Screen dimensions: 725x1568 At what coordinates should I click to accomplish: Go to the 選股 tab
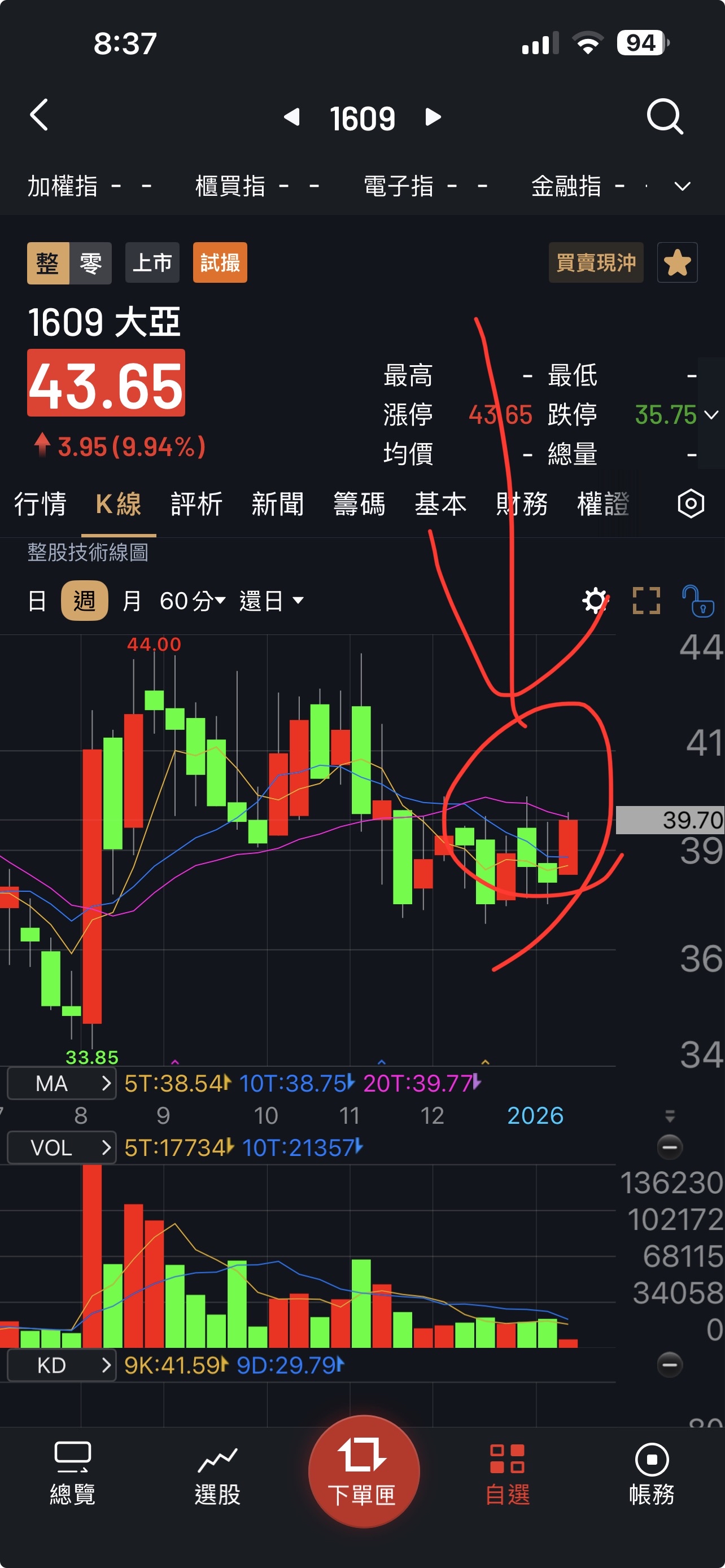click(217, 1474)
